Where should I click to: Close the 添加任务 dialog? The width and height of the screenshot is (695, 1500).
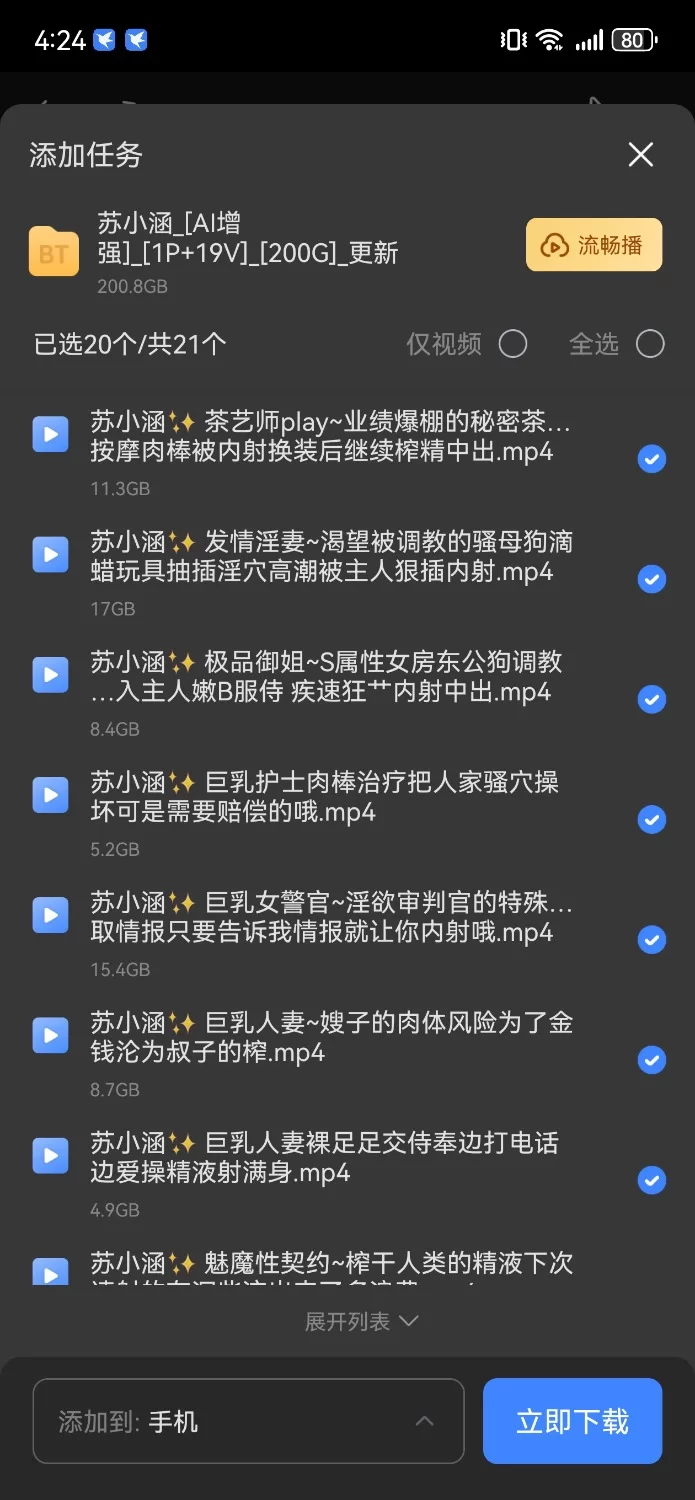640,154
